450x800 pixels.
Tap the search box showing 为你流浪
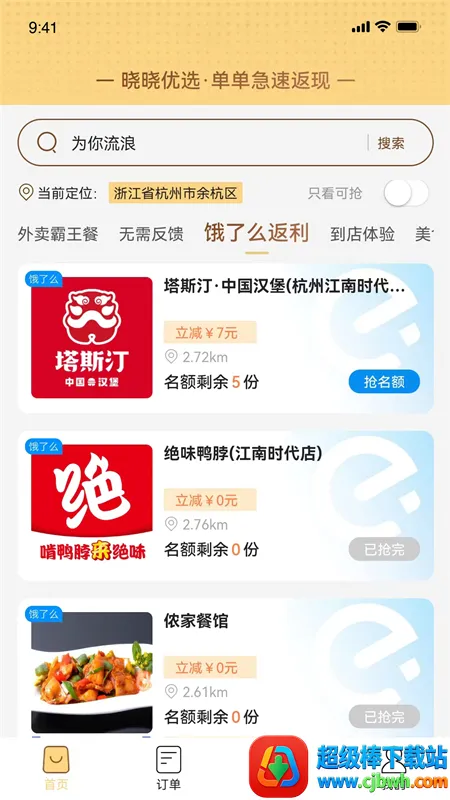tap(225, 143)
